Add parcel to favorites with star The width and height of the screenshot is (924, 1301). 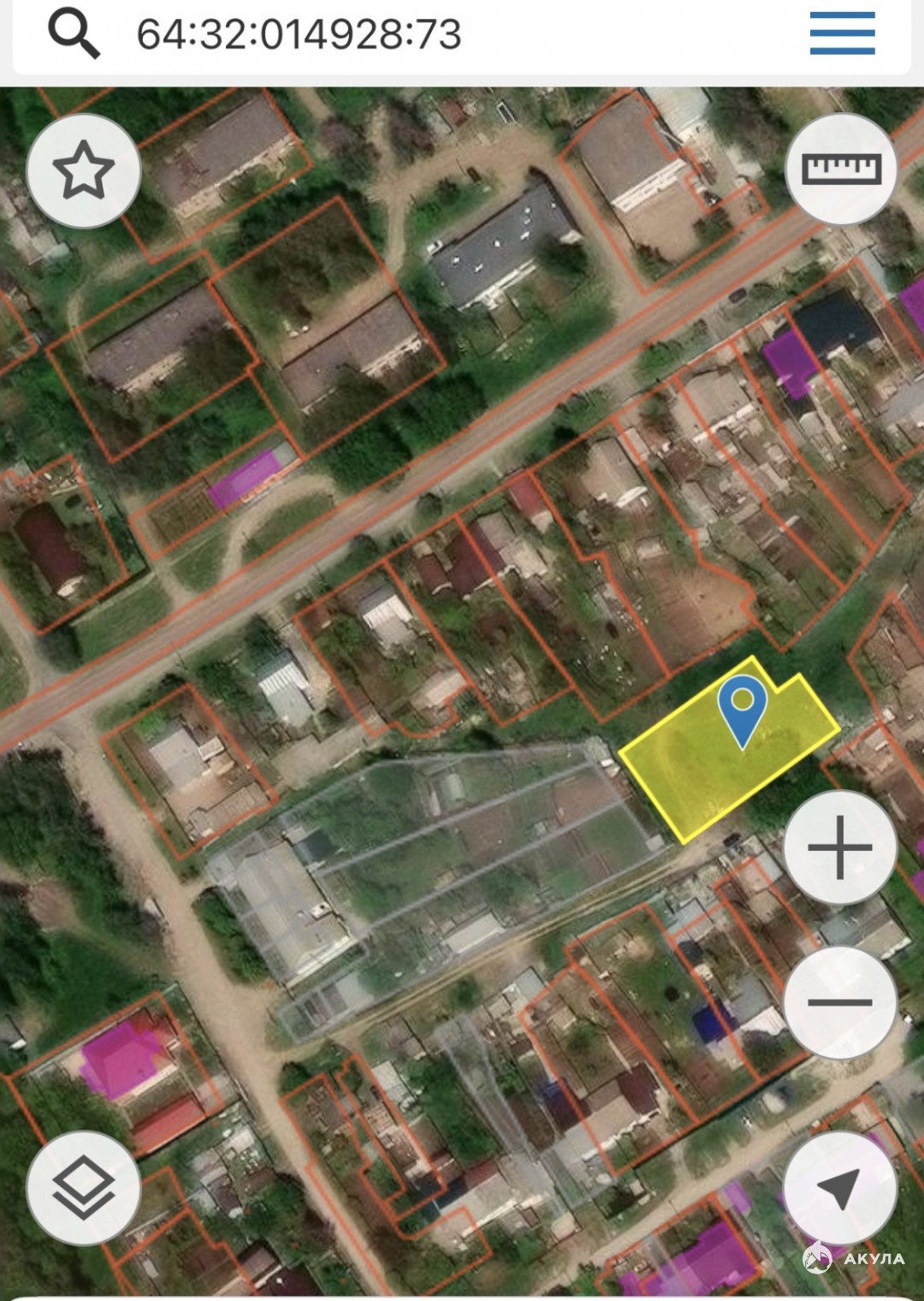pos(83,170)
